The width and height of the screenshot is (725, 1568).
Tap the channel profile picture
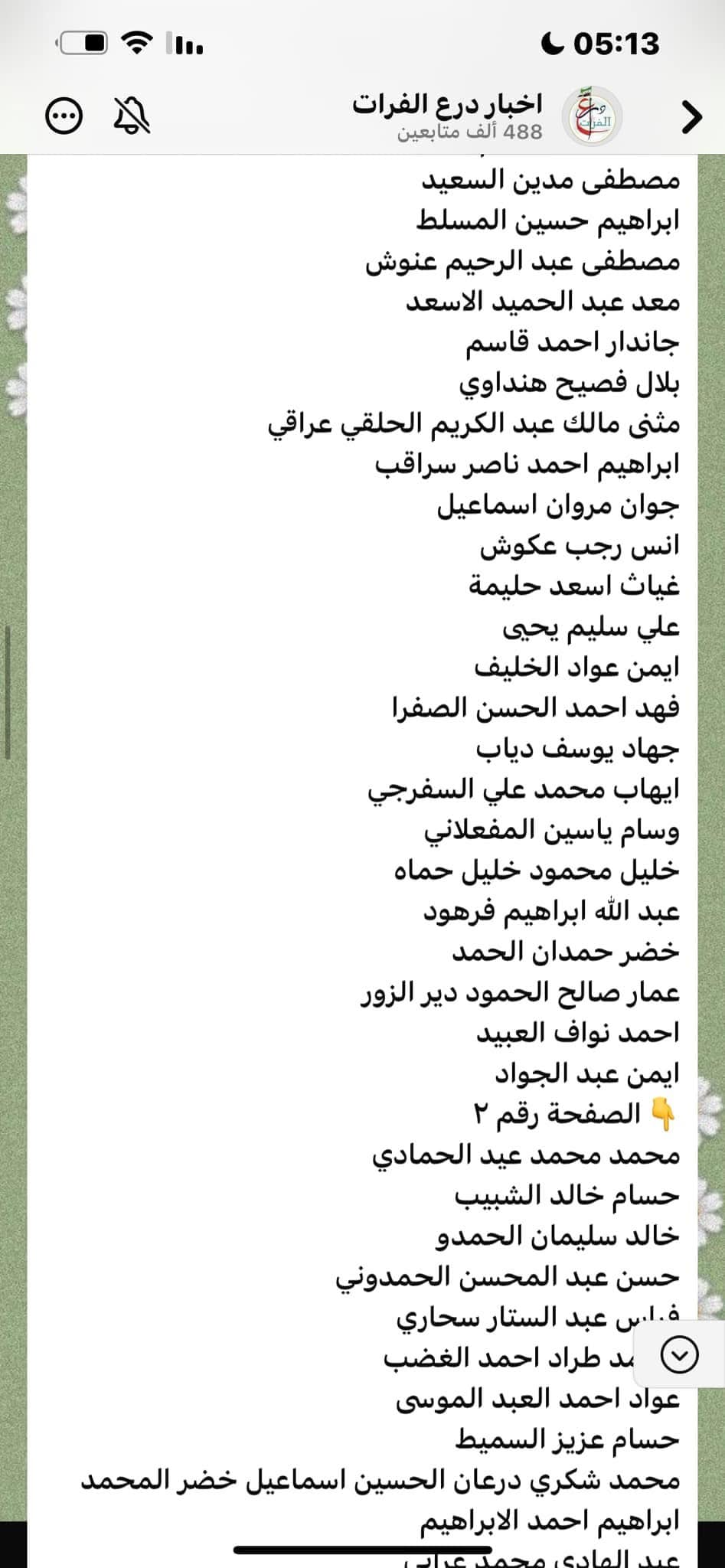coord(593,117)
